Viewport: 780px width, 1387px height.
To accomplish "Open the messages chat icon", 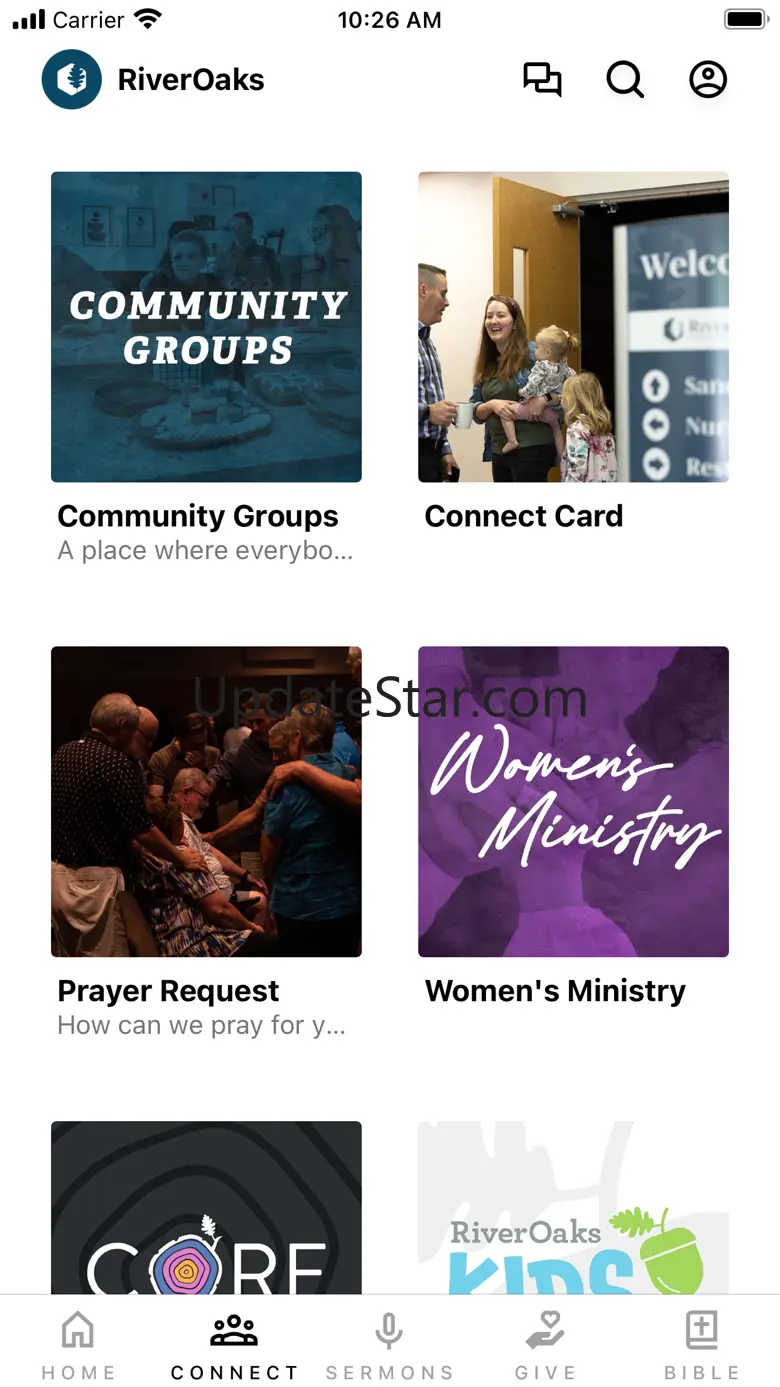I will click(x=542, y=80).
